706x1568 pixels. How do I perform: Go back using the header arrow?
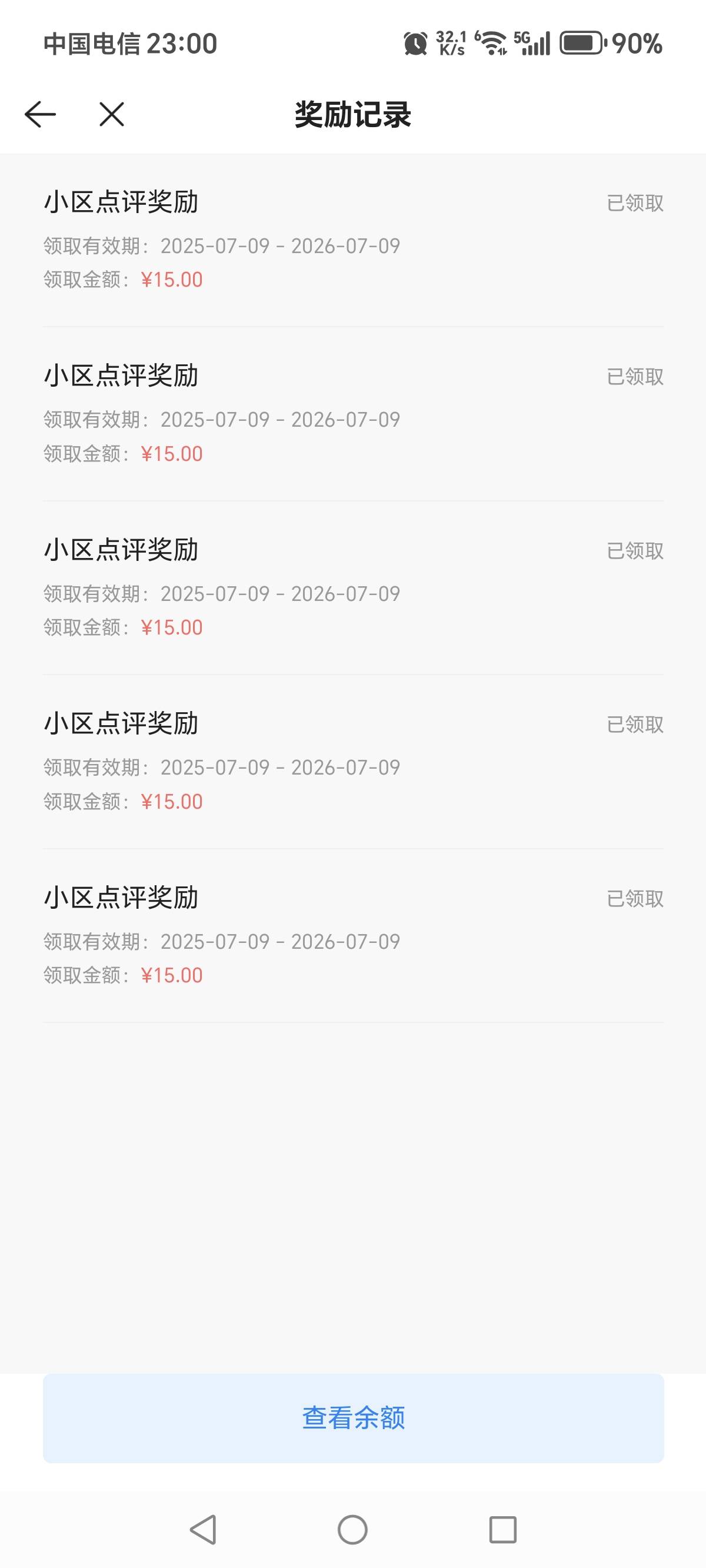click(x=40, y=114)
